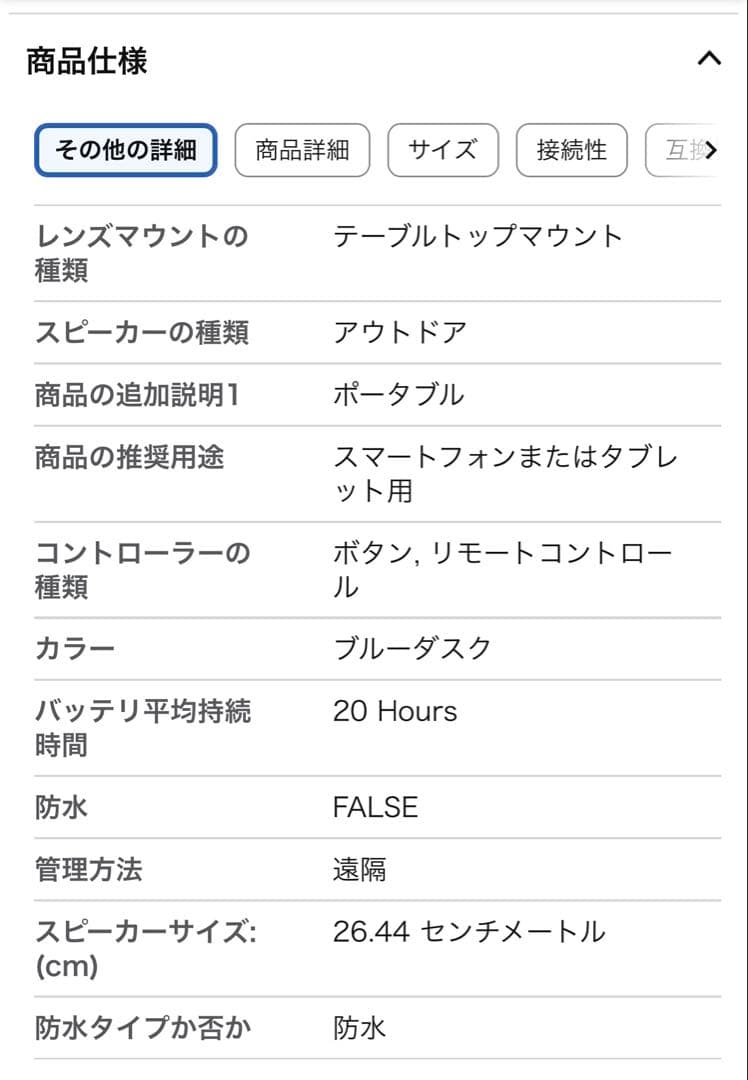Click the ポータブル additional description text
The image size is (748, 1080).
click(x=397, y=394)
